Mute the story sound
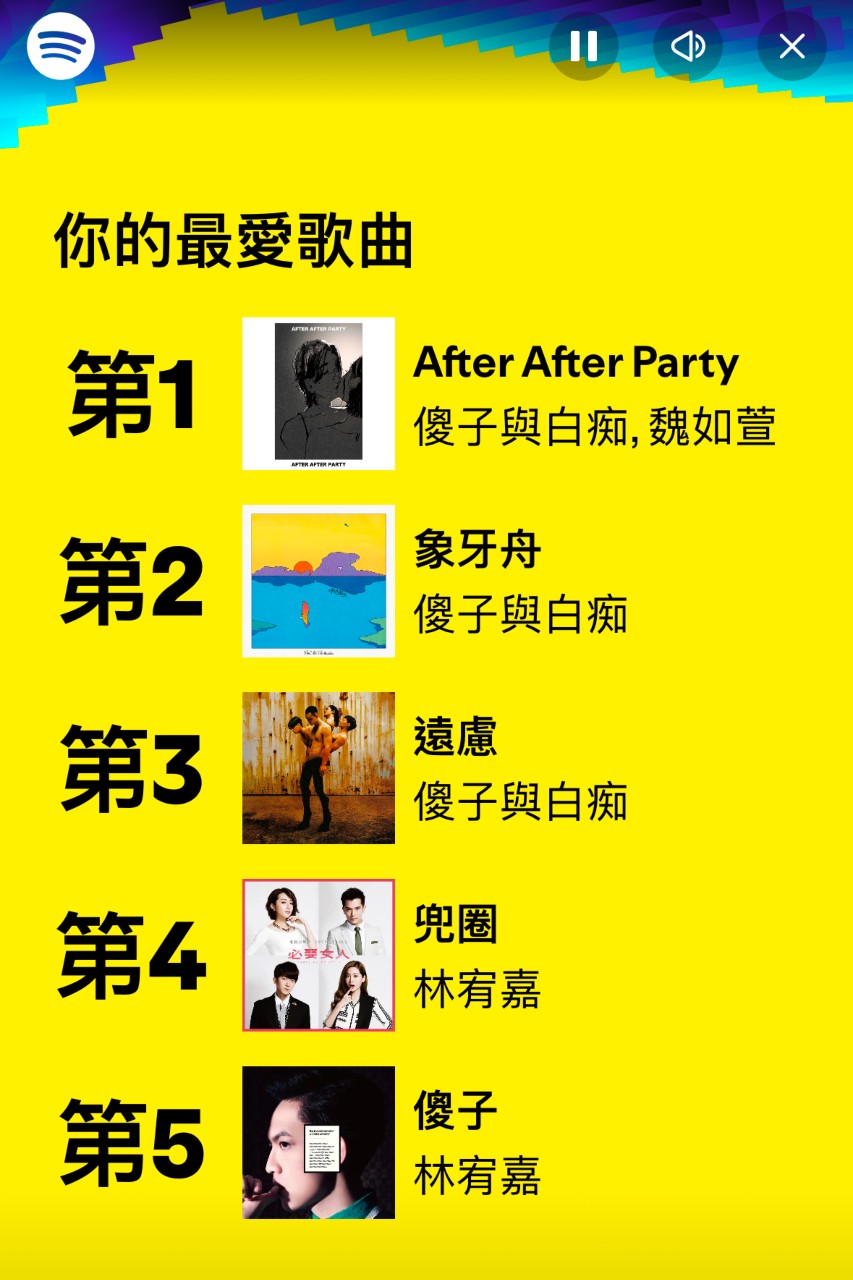 (x=687, y=46)
